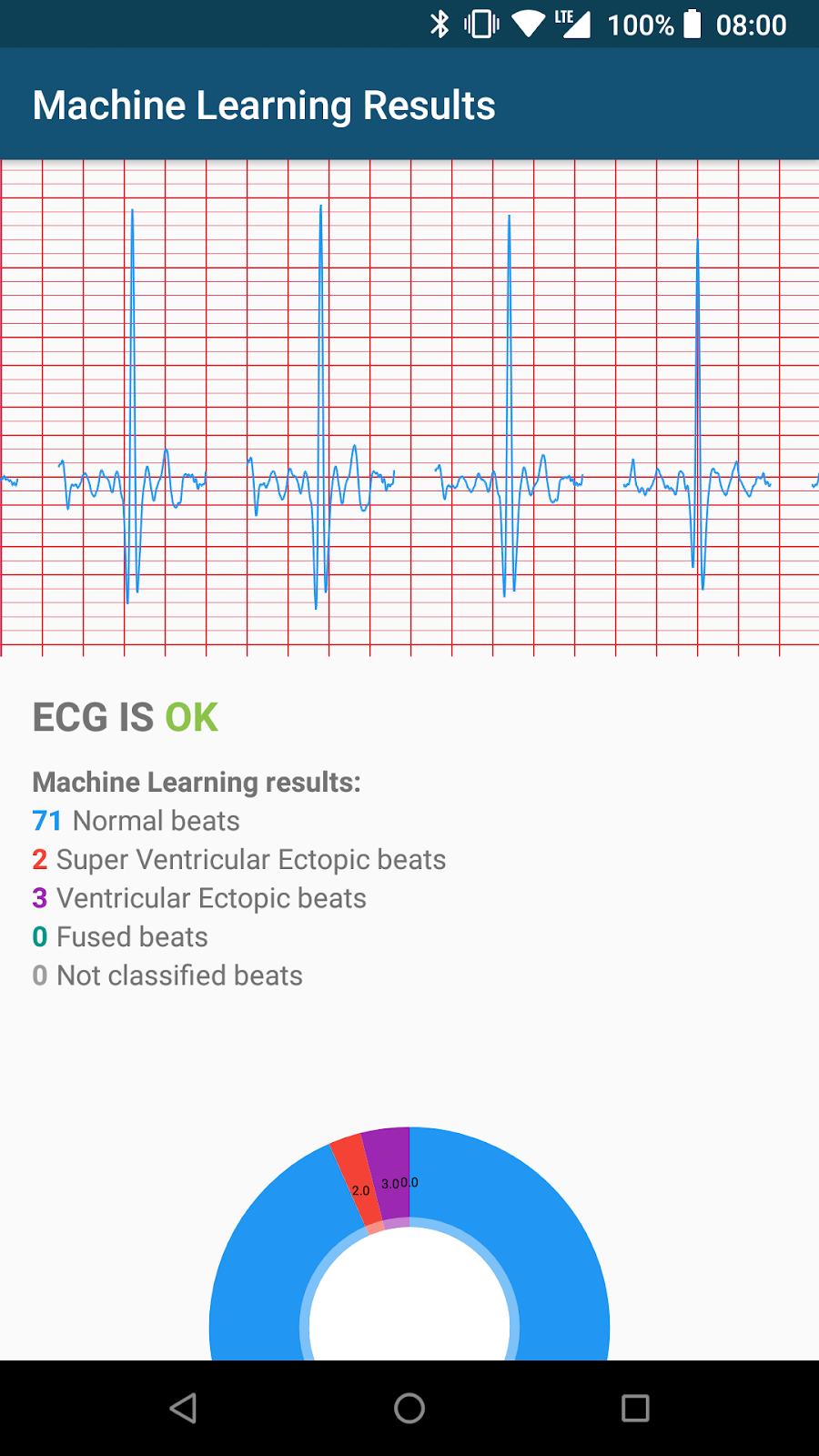The image size is (819, 1456).
Task: Return to the home screen
Action: pyautogui.click(x=409, y=1408)
